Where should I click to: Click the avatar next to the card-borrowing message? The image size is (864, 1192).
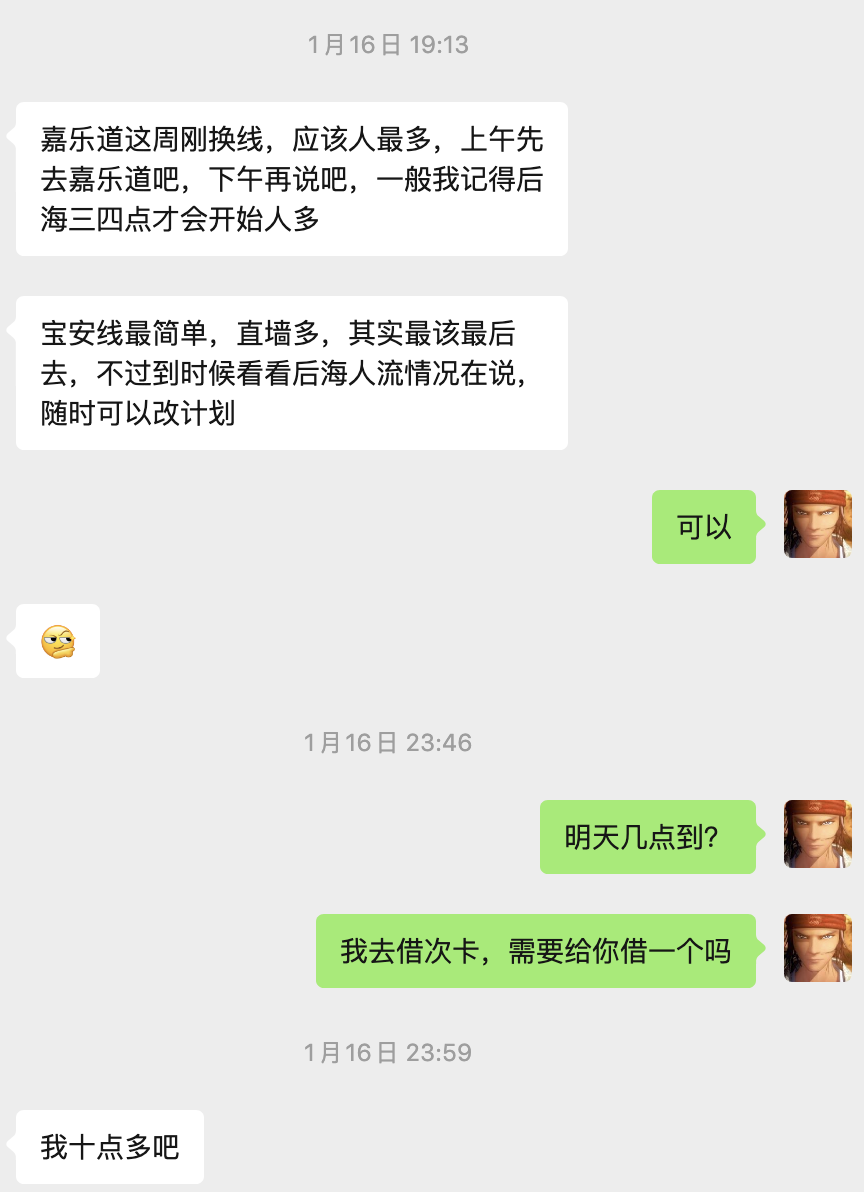(x=818, y=948)
